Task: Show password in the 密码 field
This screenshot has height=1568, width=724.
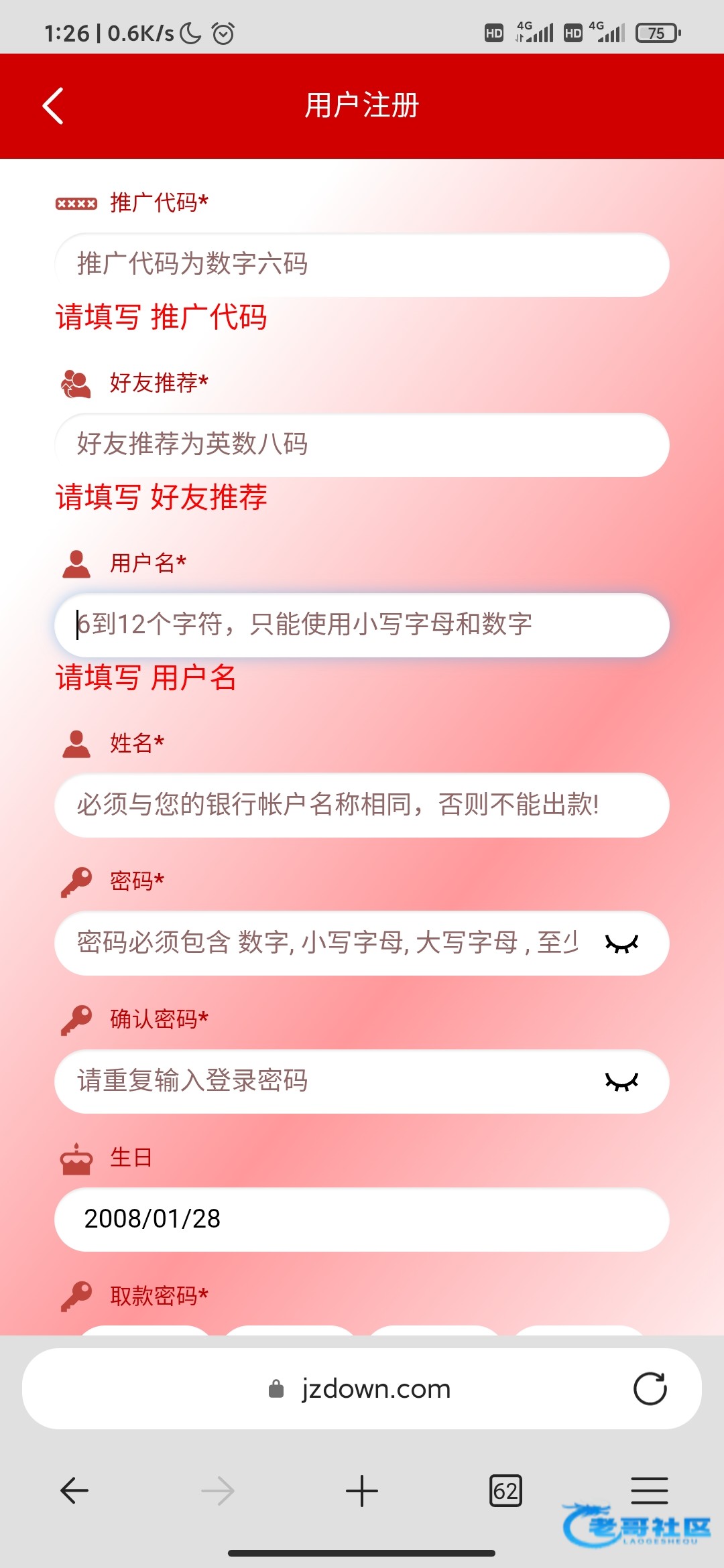Action: (621, 943)
